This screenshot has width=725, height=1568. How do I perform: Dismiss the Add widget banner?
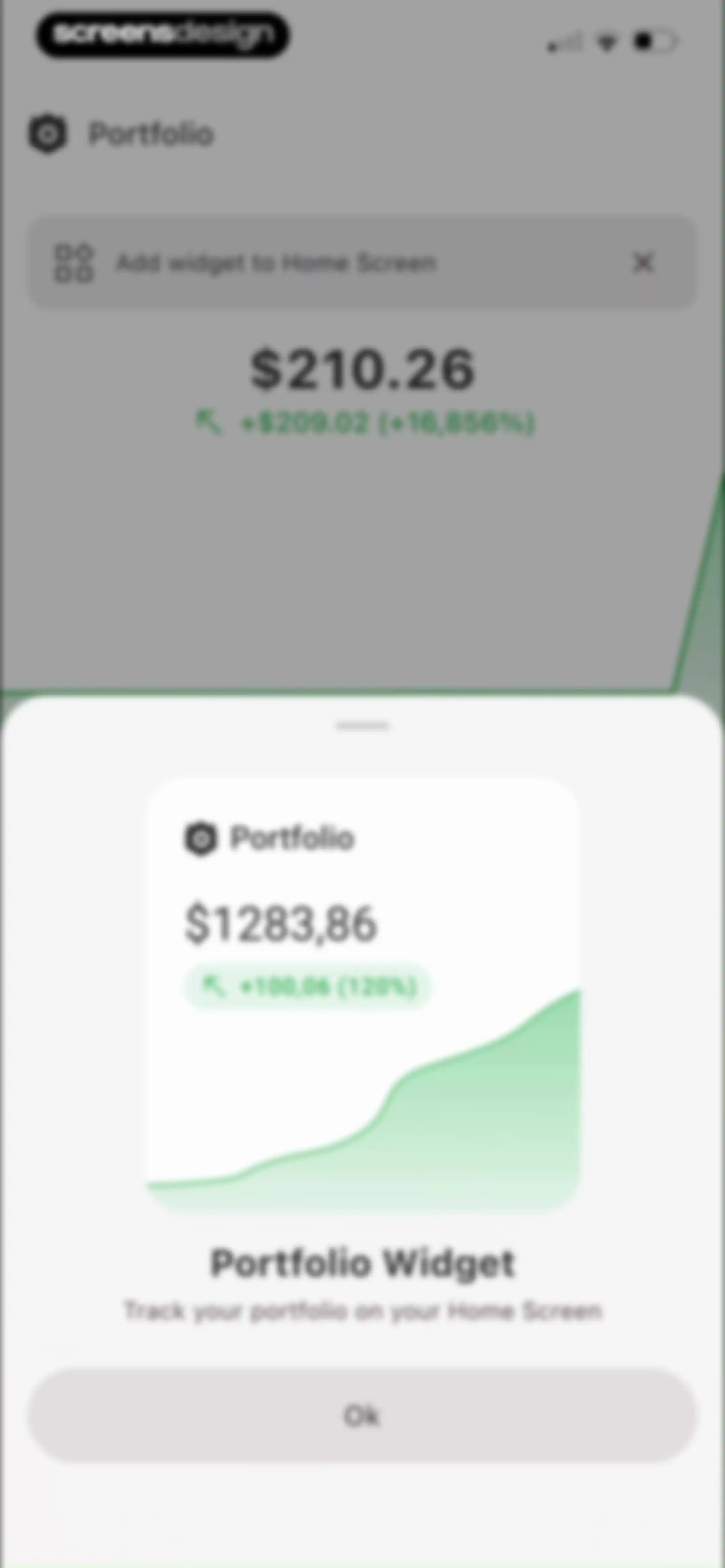pyautogui.click(x=643, y=263)
